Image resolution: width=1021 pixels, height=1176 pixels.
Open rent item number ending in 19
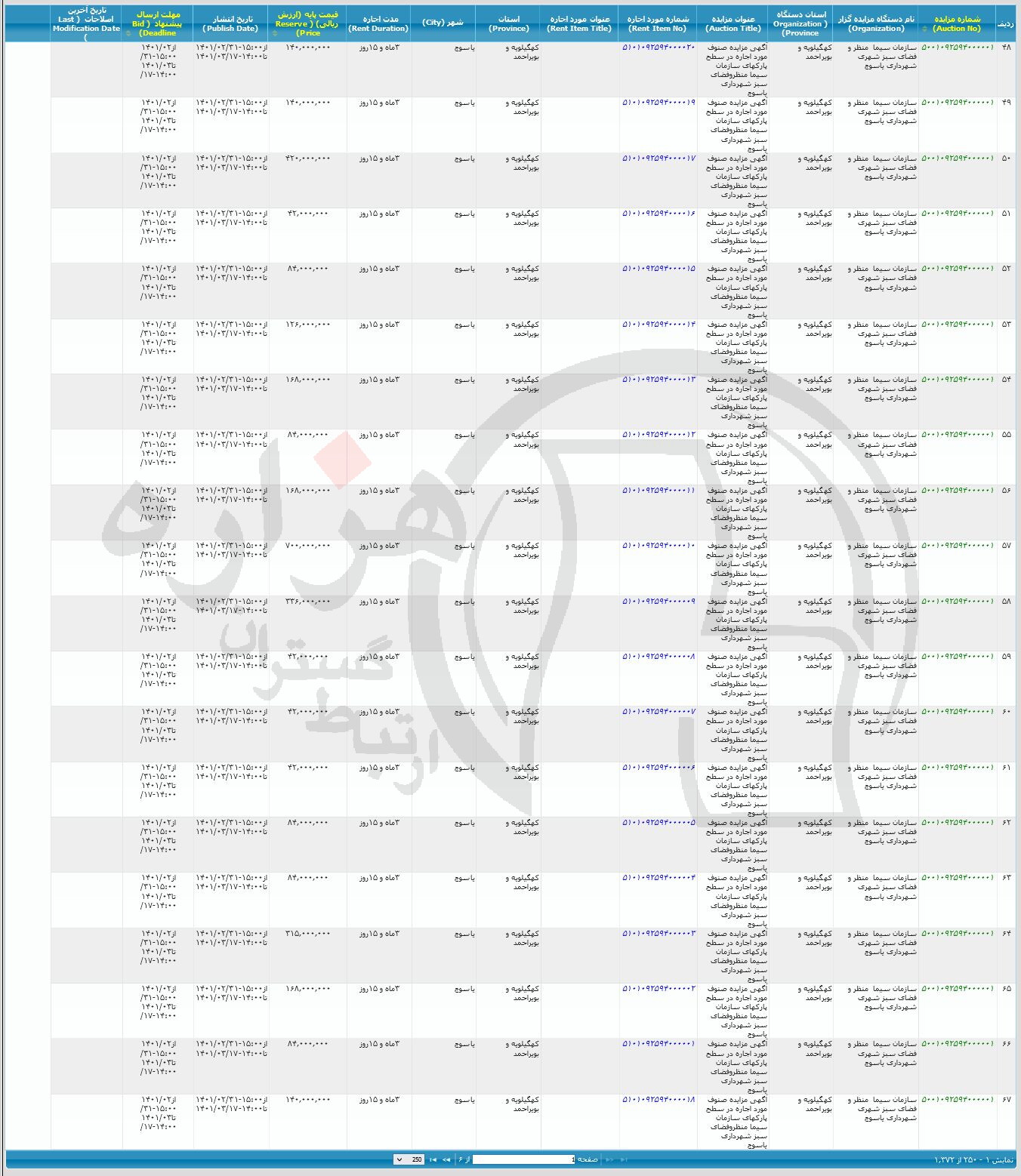pos(658,103)
